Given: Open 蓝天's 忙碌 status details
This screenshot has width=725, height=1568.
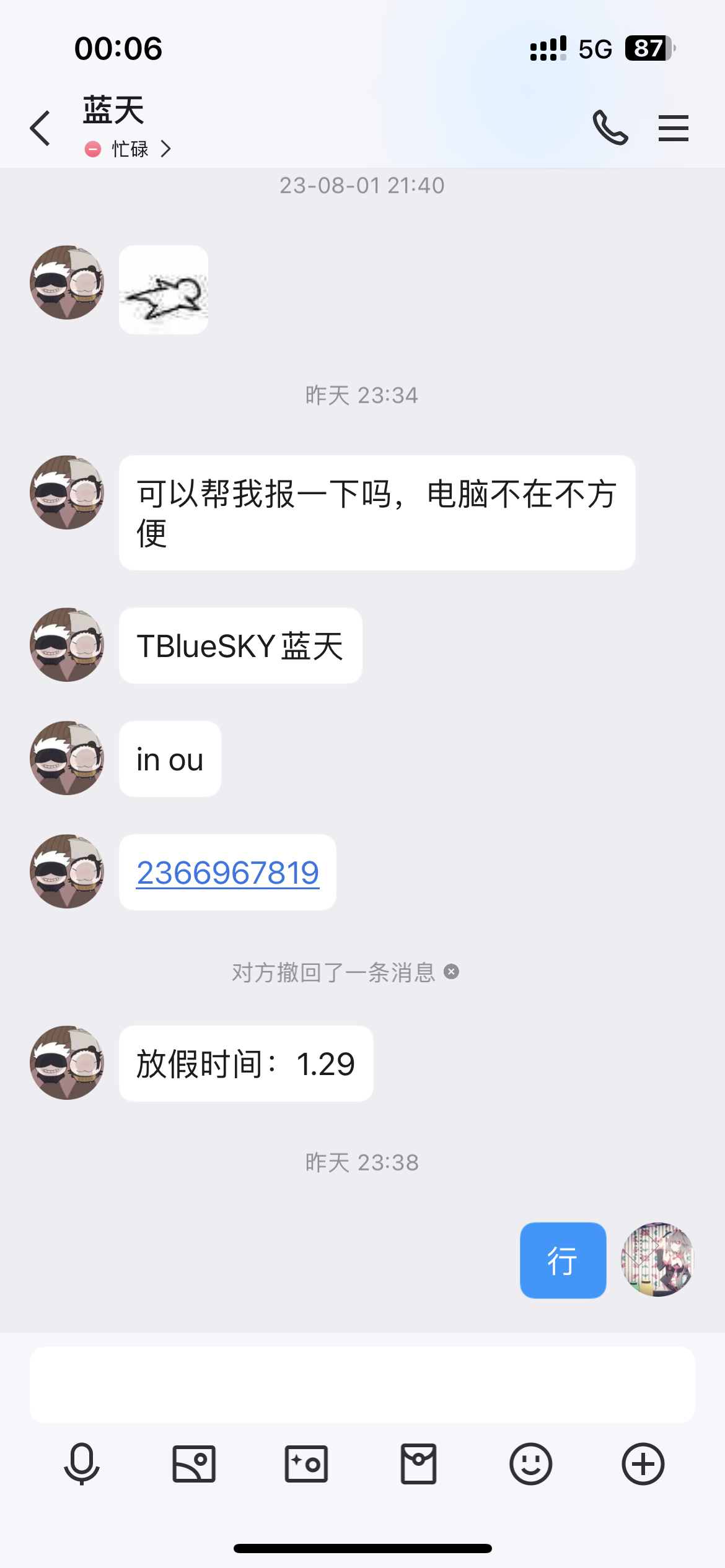Looking at the screenshot, I should point(129,149).
